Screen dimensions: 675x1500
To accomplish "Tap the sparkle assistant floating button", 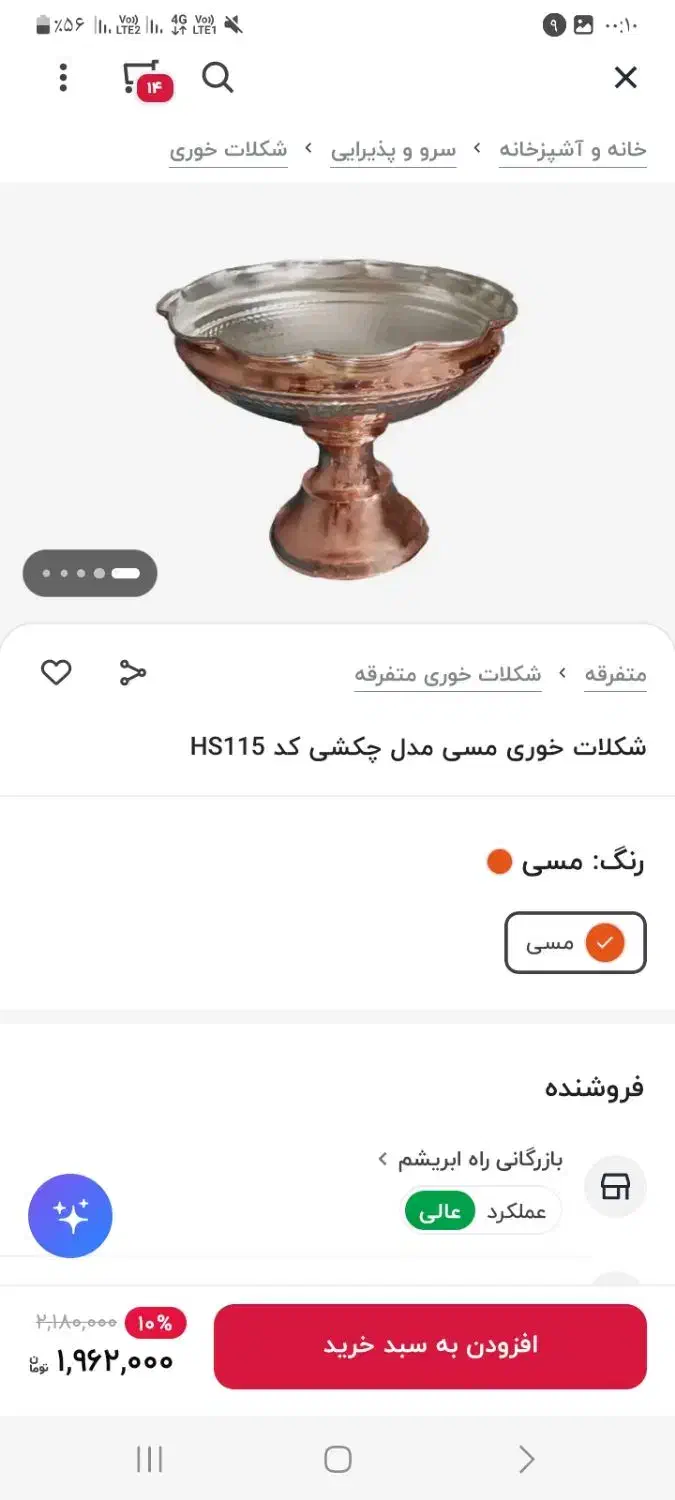I will click(70, 1215).
